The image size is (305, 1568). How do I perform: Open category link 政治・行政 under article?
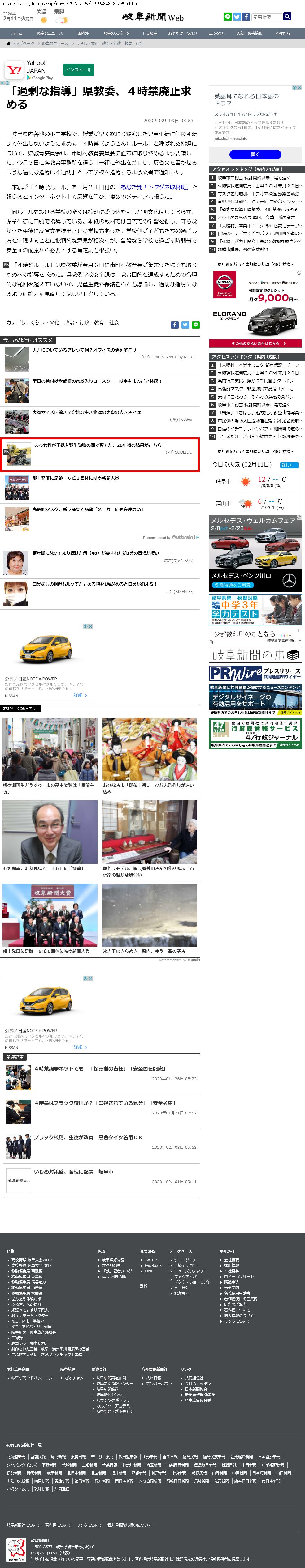coord(76,323)
